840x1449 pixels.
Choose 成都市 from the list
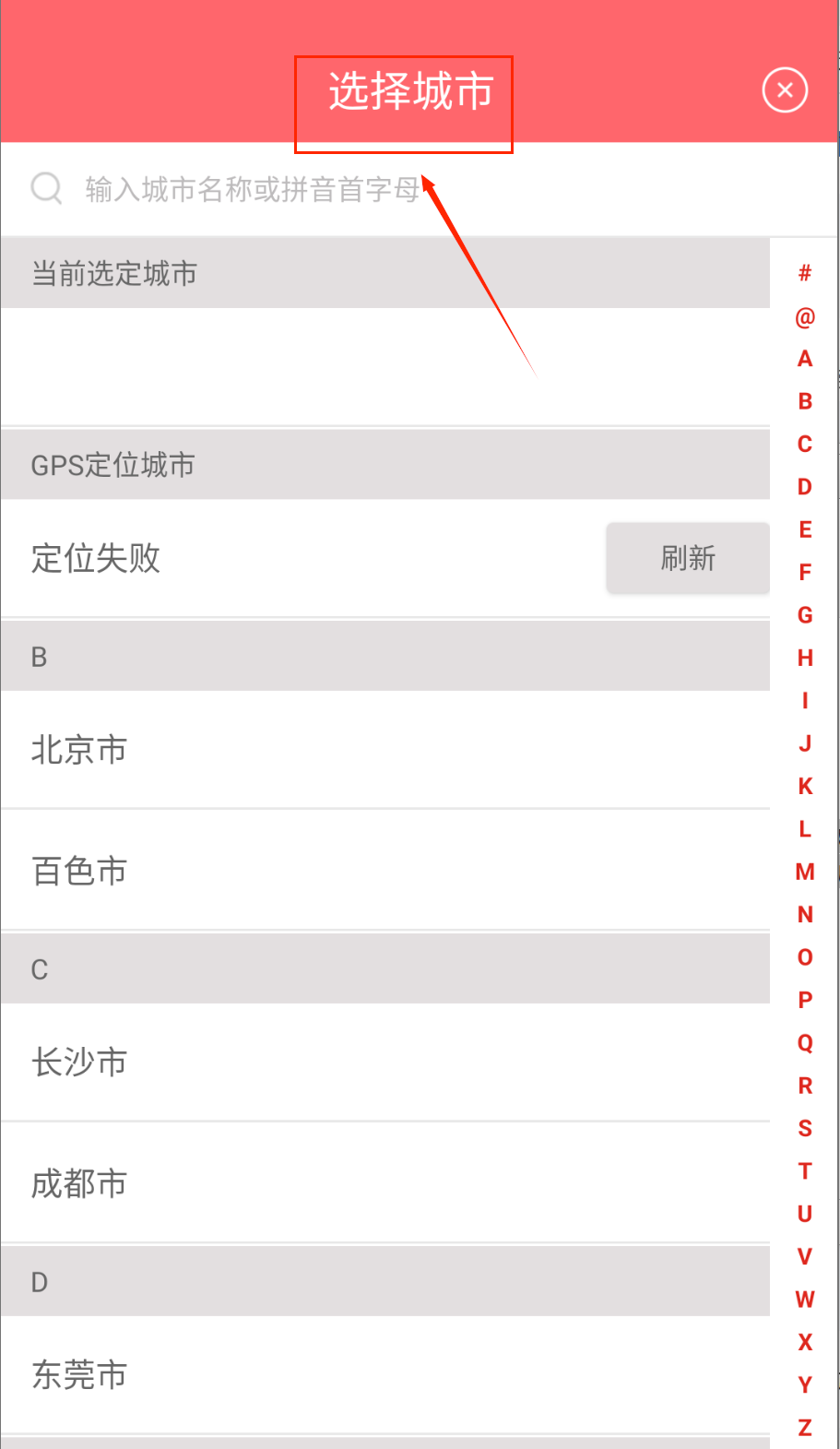coord(79,1183)
